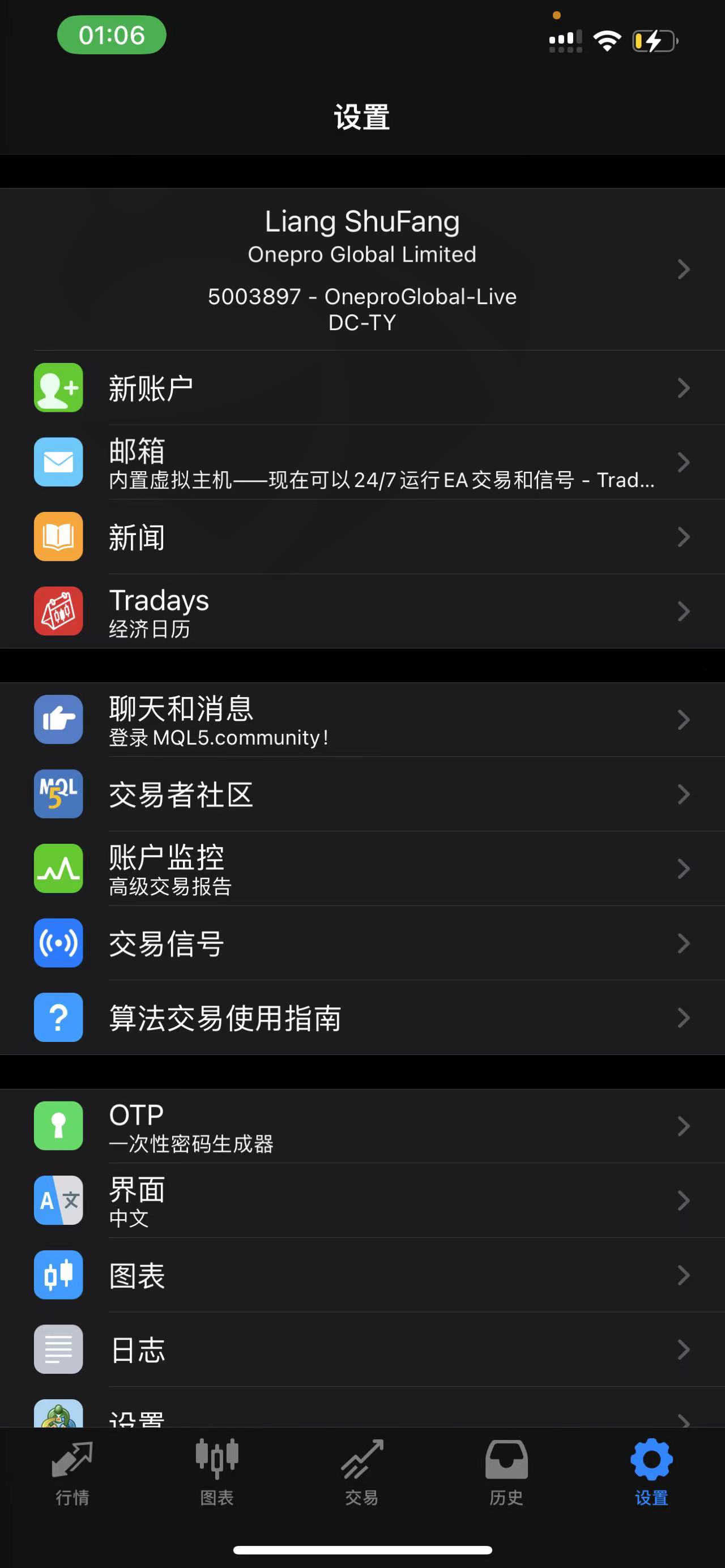Open the OTP 一次性密码生成器
Image resolution: width=725 pixels, height=1568 pixels.
pos(362,1126)
